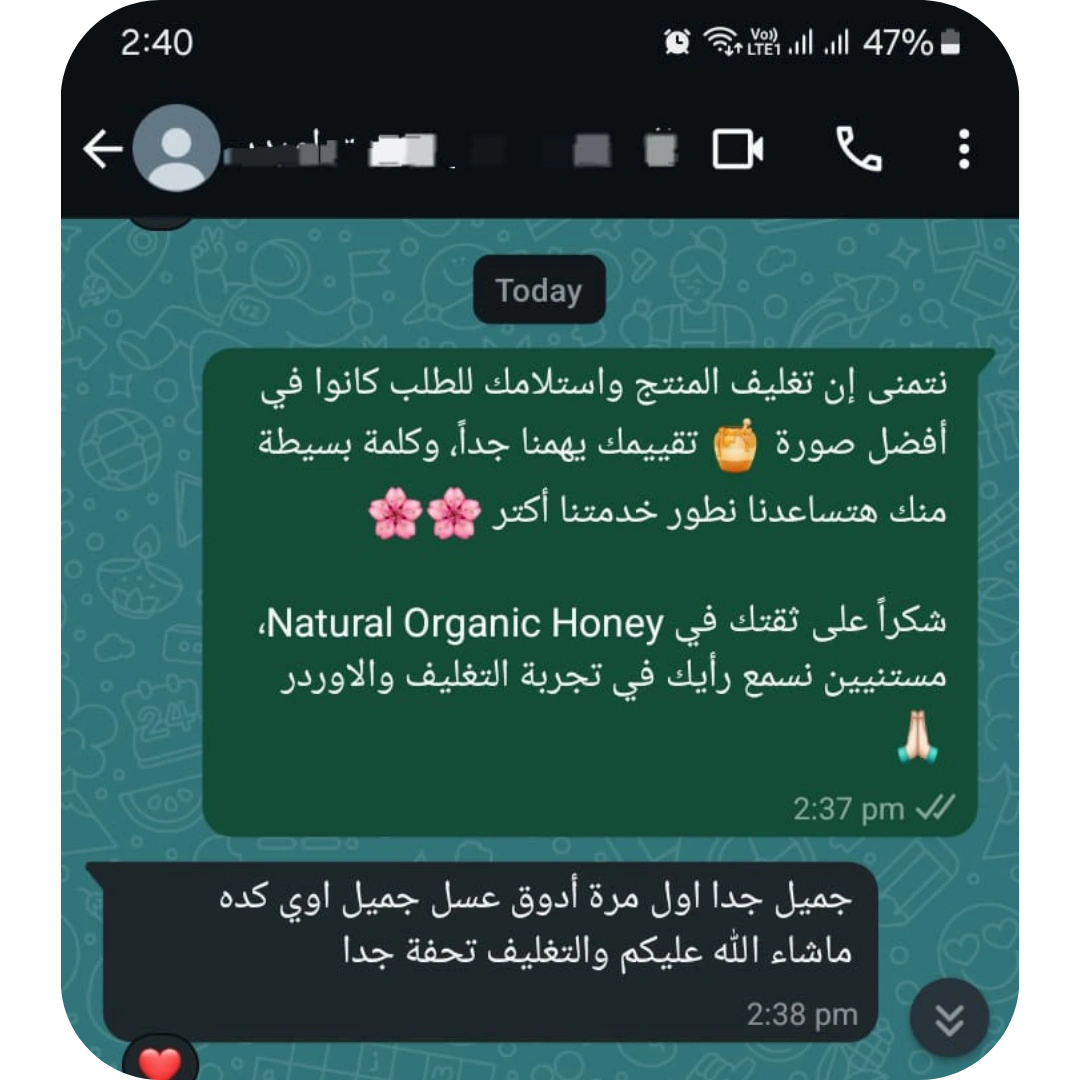View the red heart reaction
This screenshot has height=1080, width=1080.
(160, 1061)
